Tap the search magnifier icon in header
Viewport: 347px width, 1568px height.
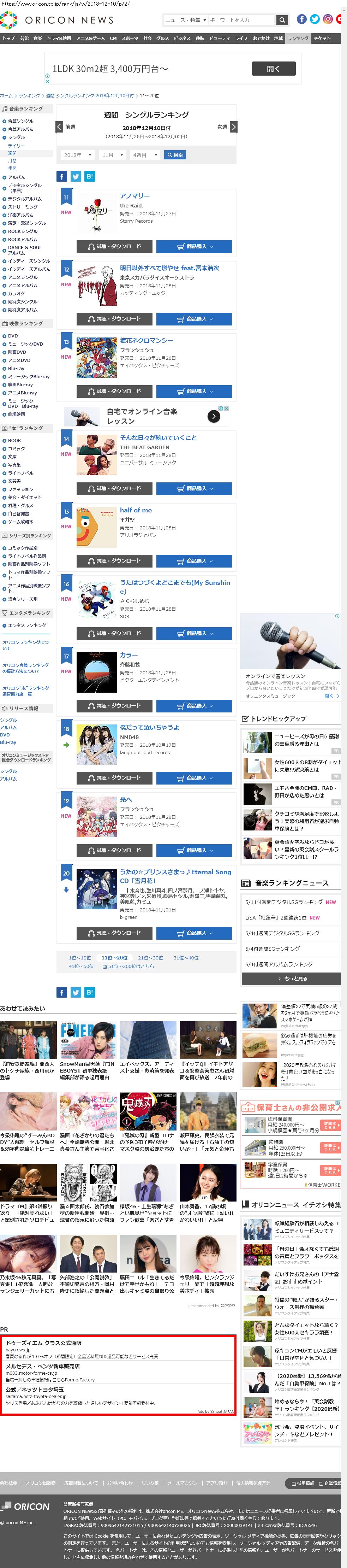[x=282, y=20]
